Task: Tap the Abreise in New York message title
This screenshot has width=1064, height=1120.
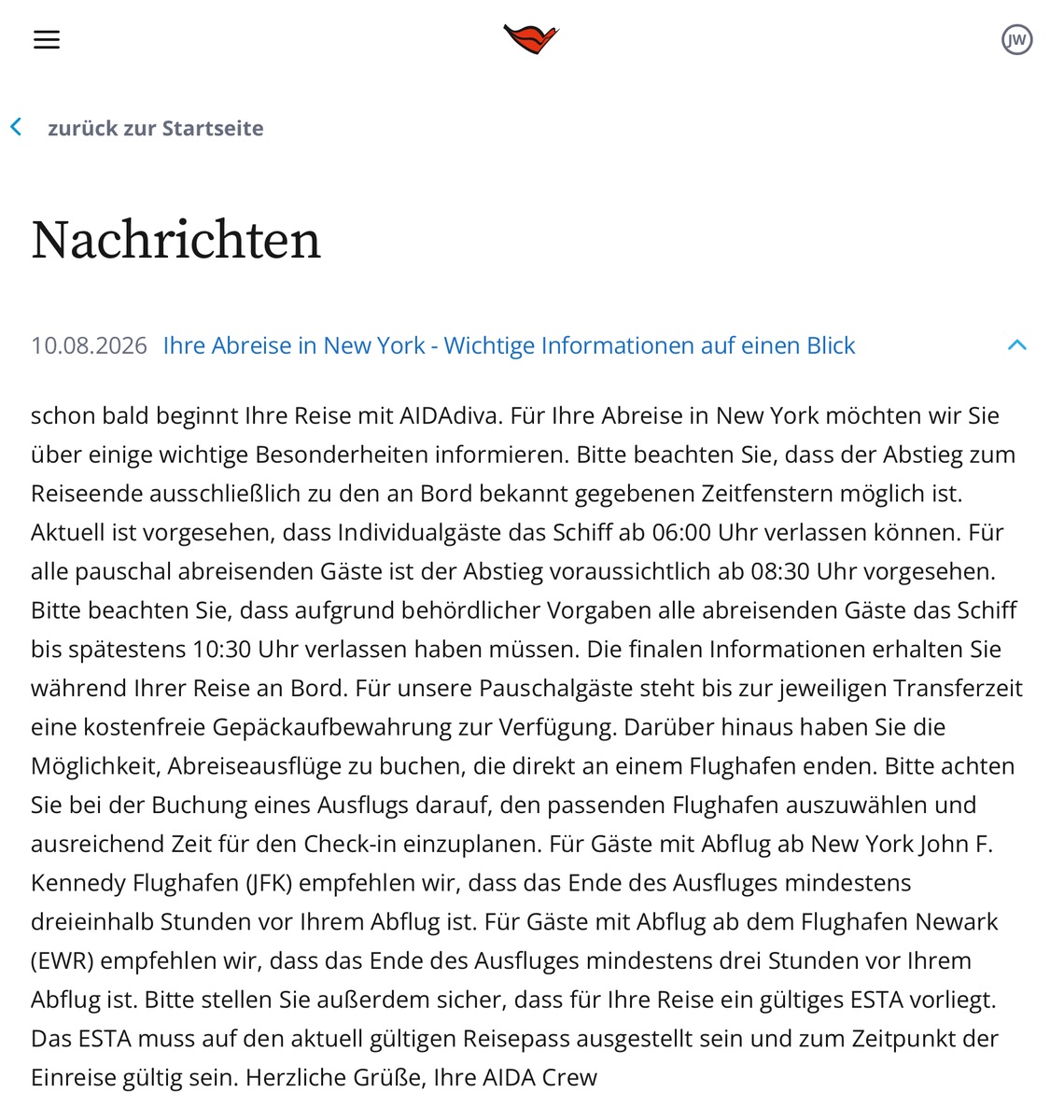Action: coord(509,345)
